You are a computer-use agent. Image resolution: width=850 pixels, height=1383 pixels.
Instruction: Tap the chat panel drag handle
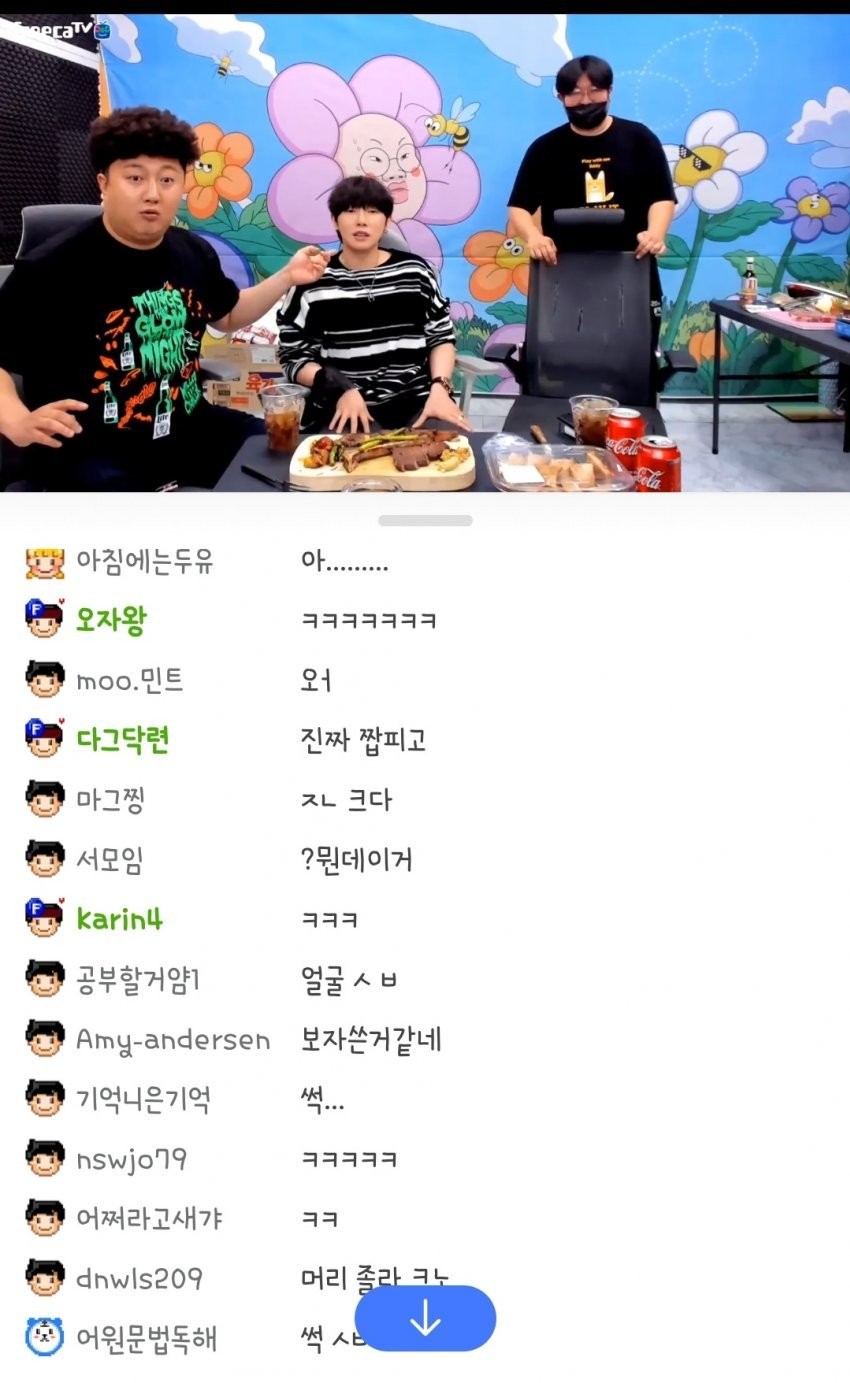(425, 520)
